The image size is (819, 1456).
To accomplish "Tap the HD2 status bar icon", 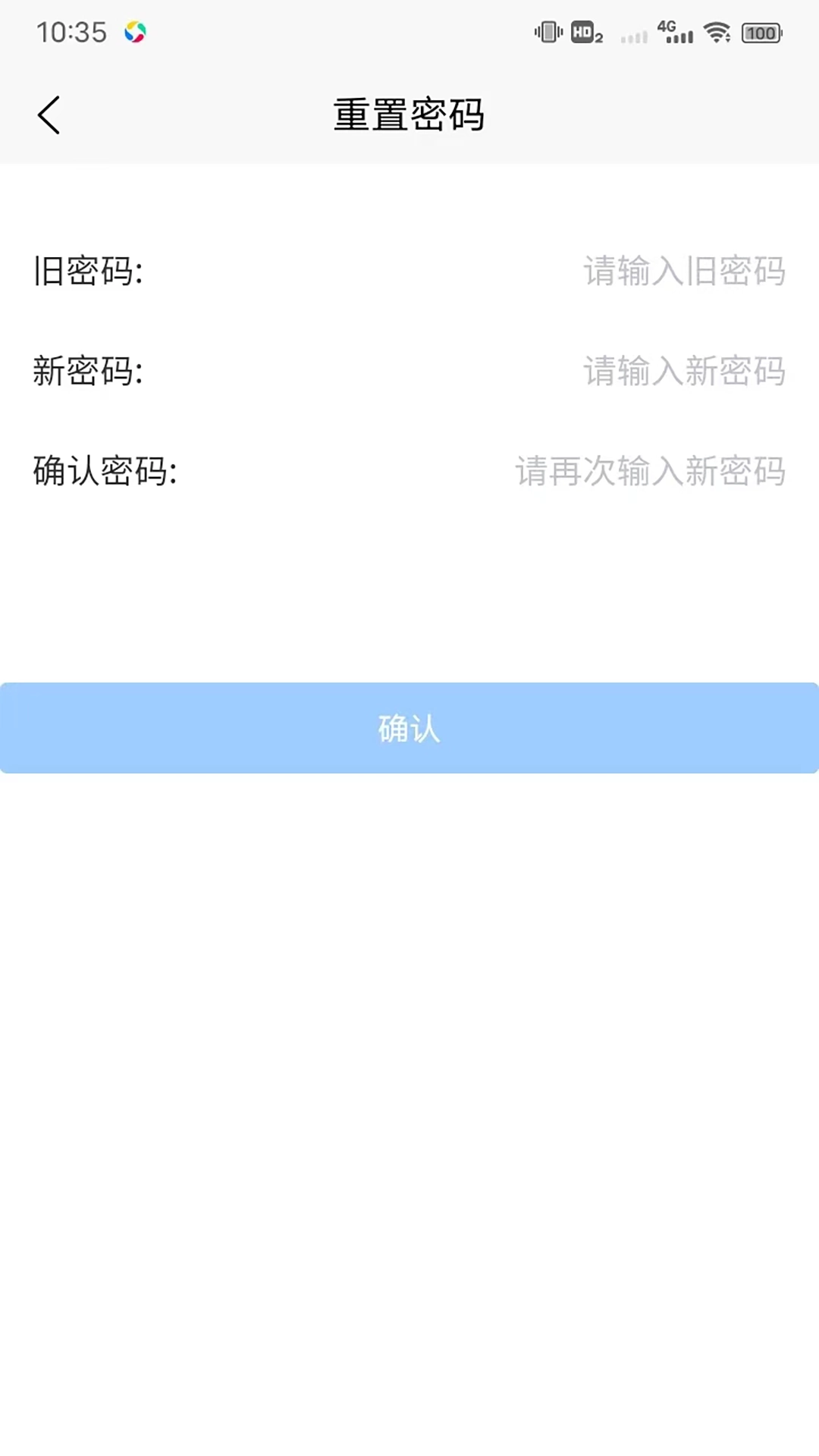I will [585, 32].
